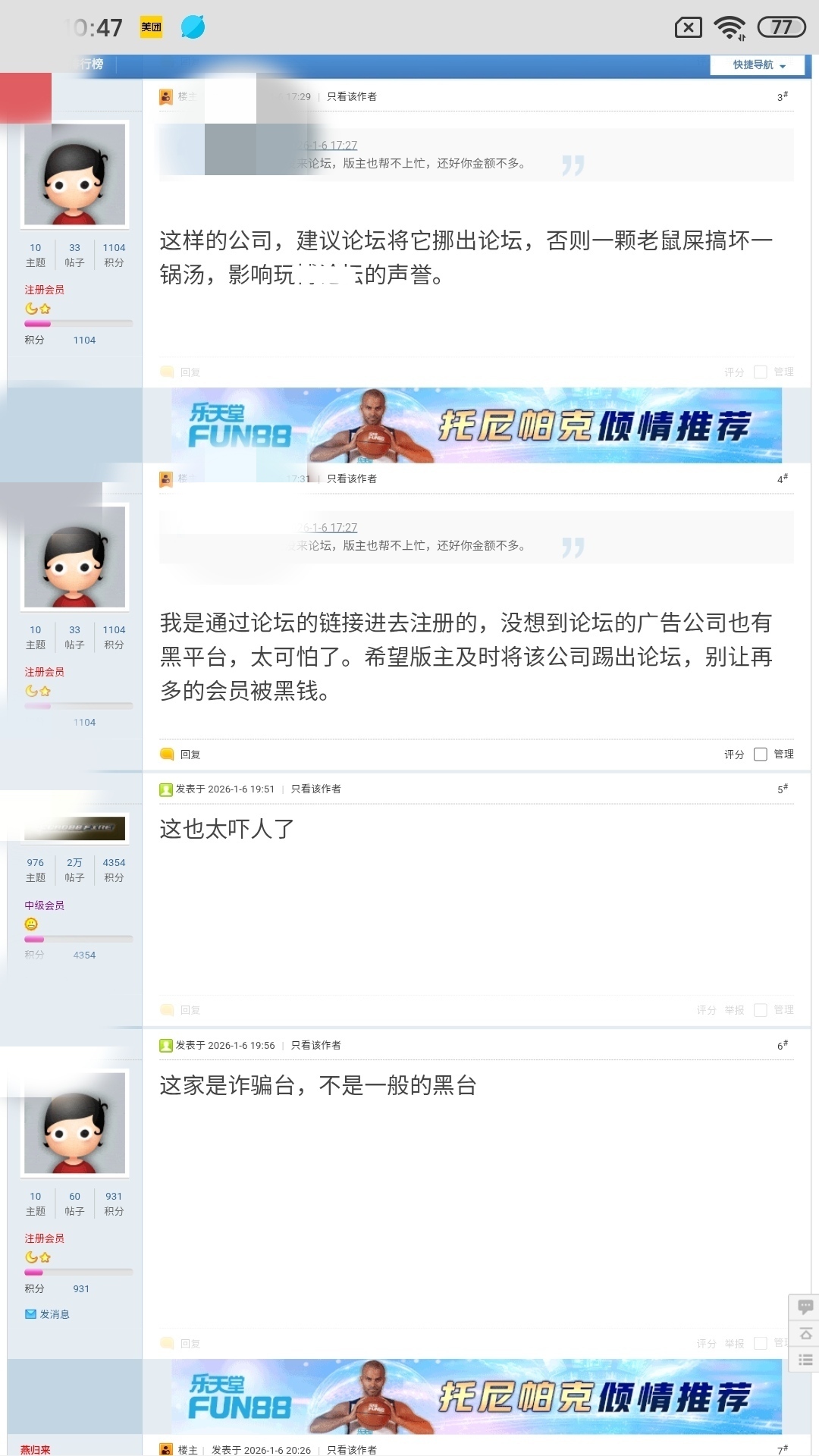Open the floating quick reply bubble icon
Image resolution: width=819 pixels, height=1456 pixels.
tap(805, 1307)
